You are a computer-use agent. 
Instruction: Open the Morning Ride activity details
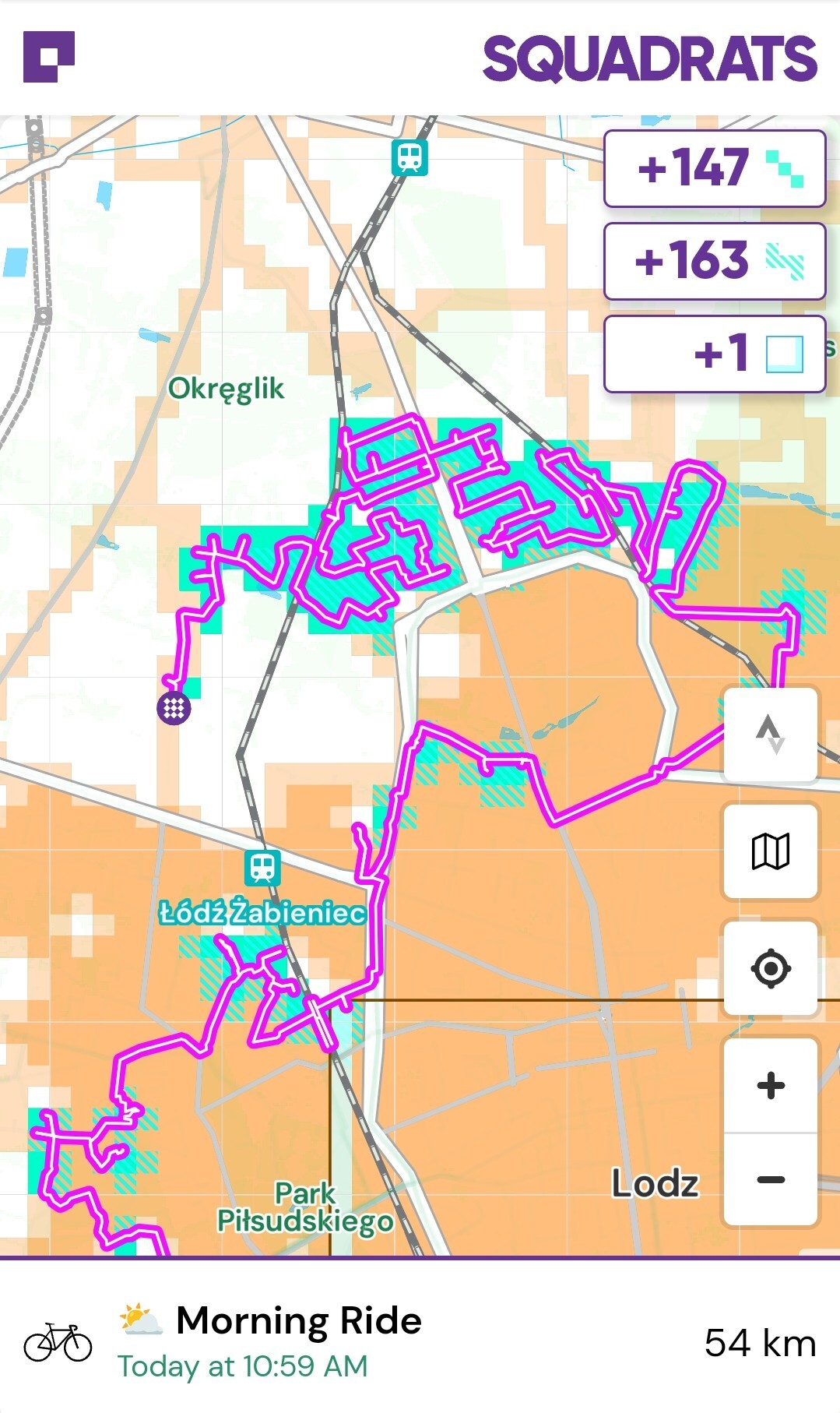[299, 1341]
